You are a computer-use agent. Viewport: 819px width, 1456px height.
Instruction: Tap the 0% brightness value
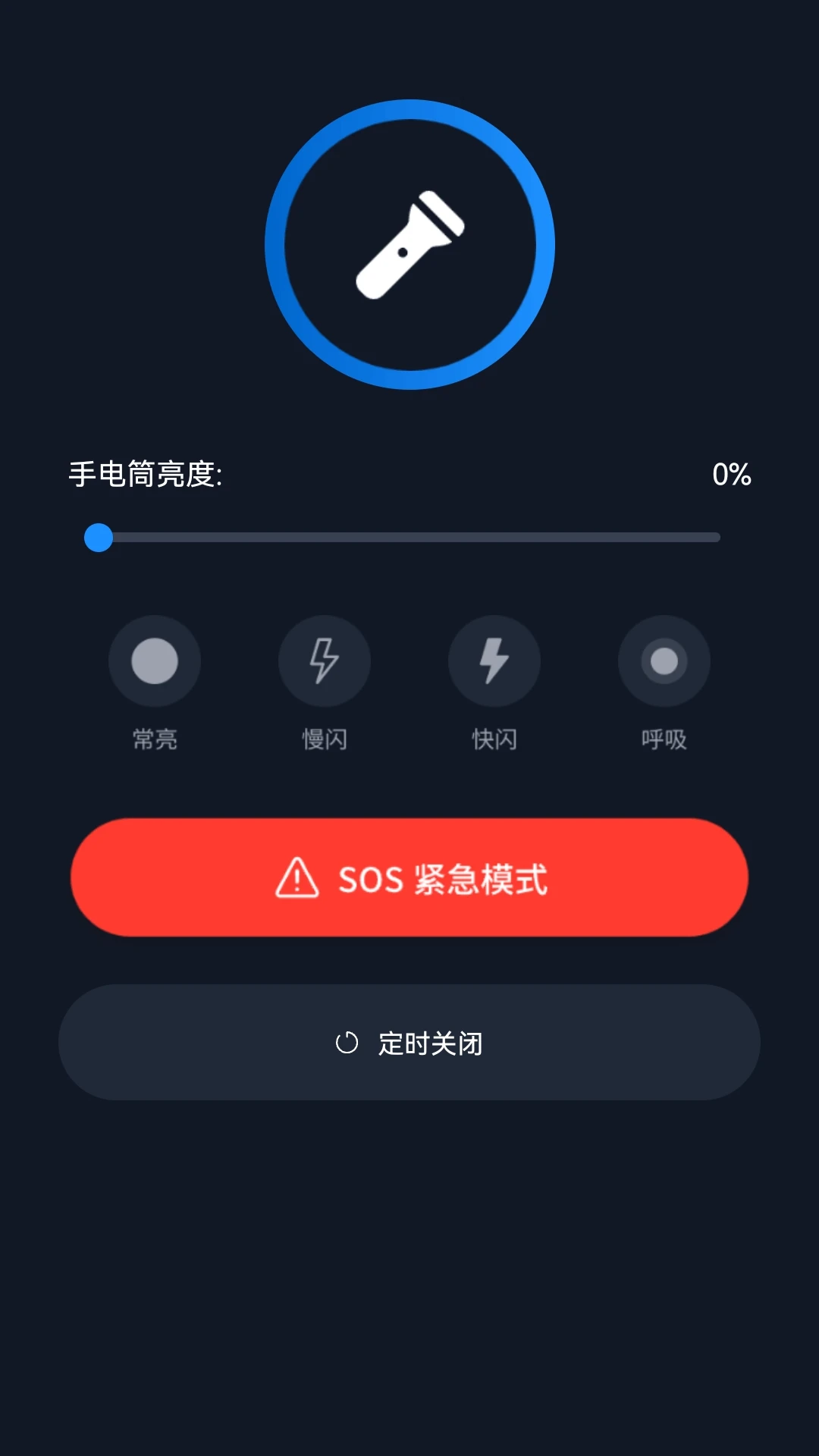point(730,475)
